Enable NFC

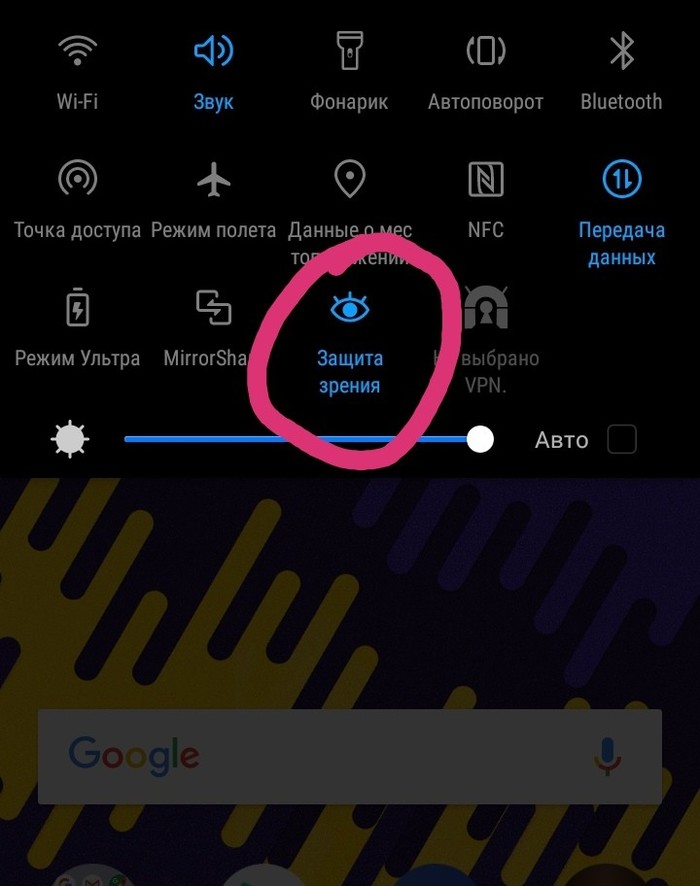click(485, 181)
